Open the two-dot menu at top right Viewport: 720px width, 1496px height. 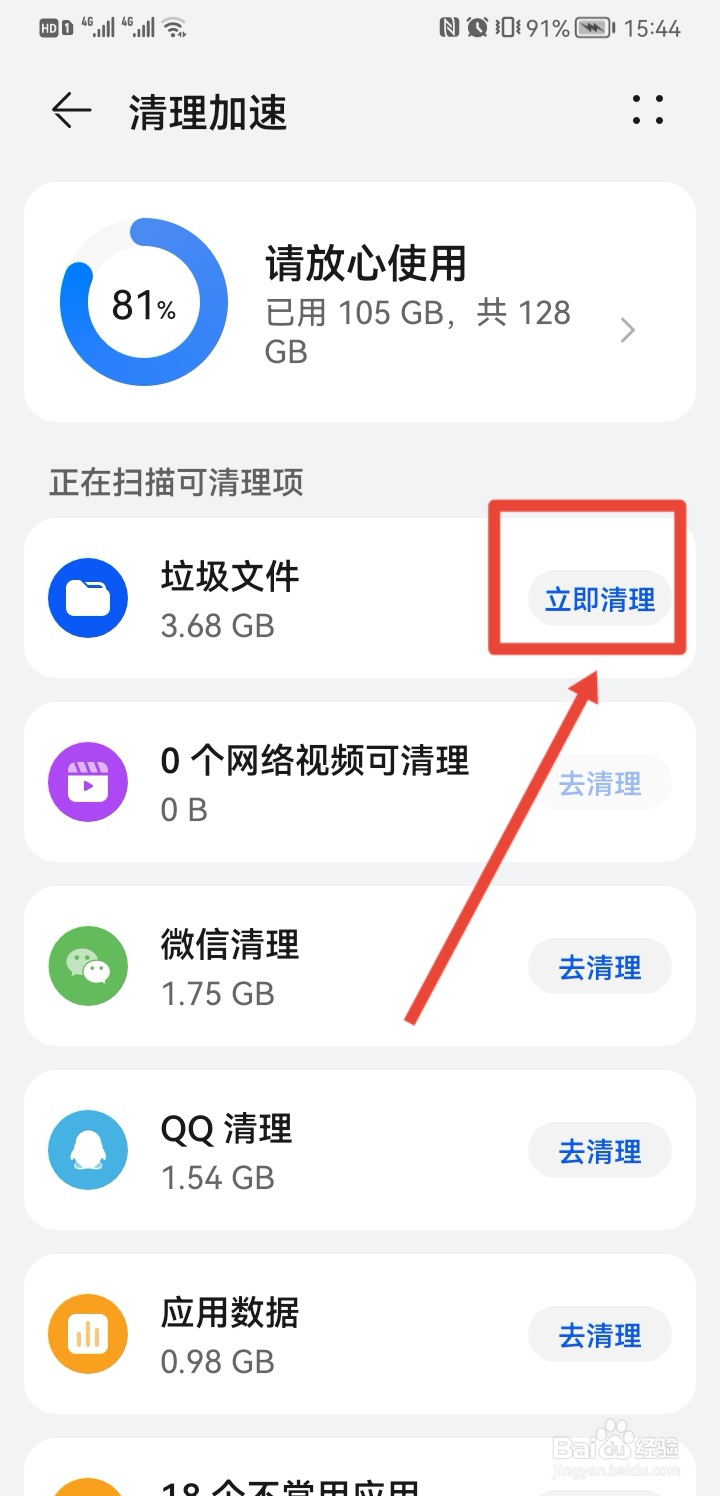coord(648,112)
